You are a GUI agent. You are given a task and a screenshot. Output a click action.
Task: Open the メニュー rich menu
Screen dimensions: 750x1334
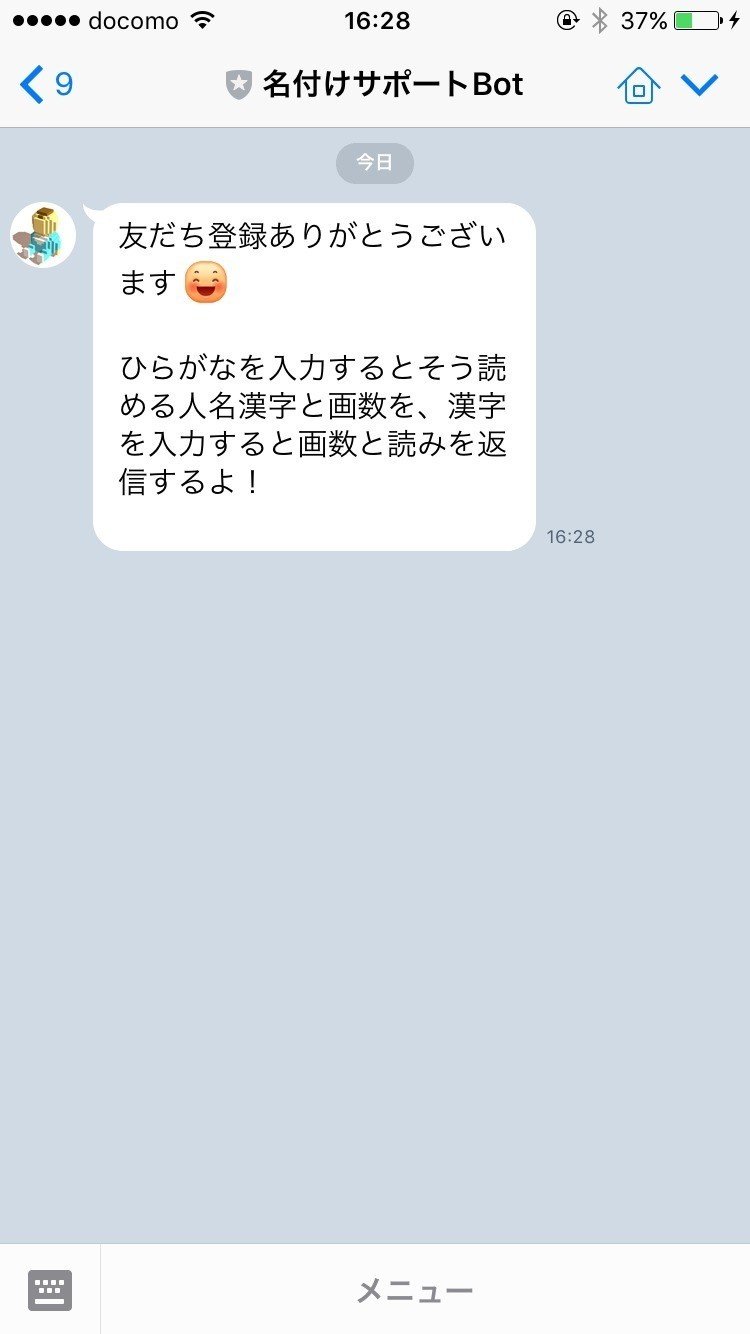[415, 1291]
